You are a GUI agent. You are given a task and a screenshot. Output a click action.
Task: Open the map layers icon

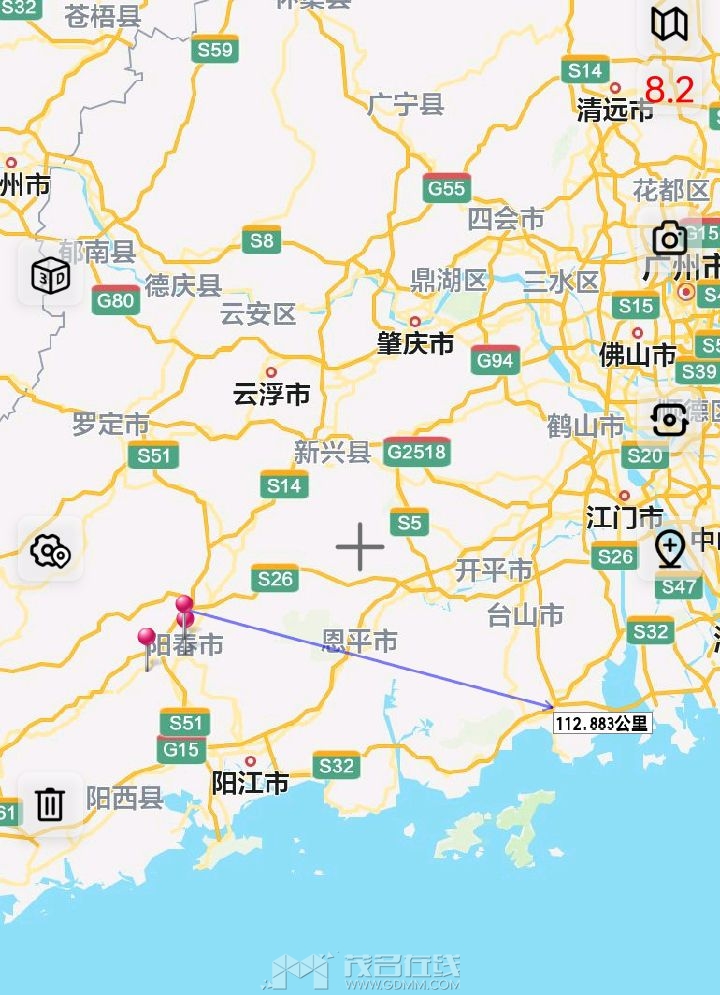tap(669, 24)
